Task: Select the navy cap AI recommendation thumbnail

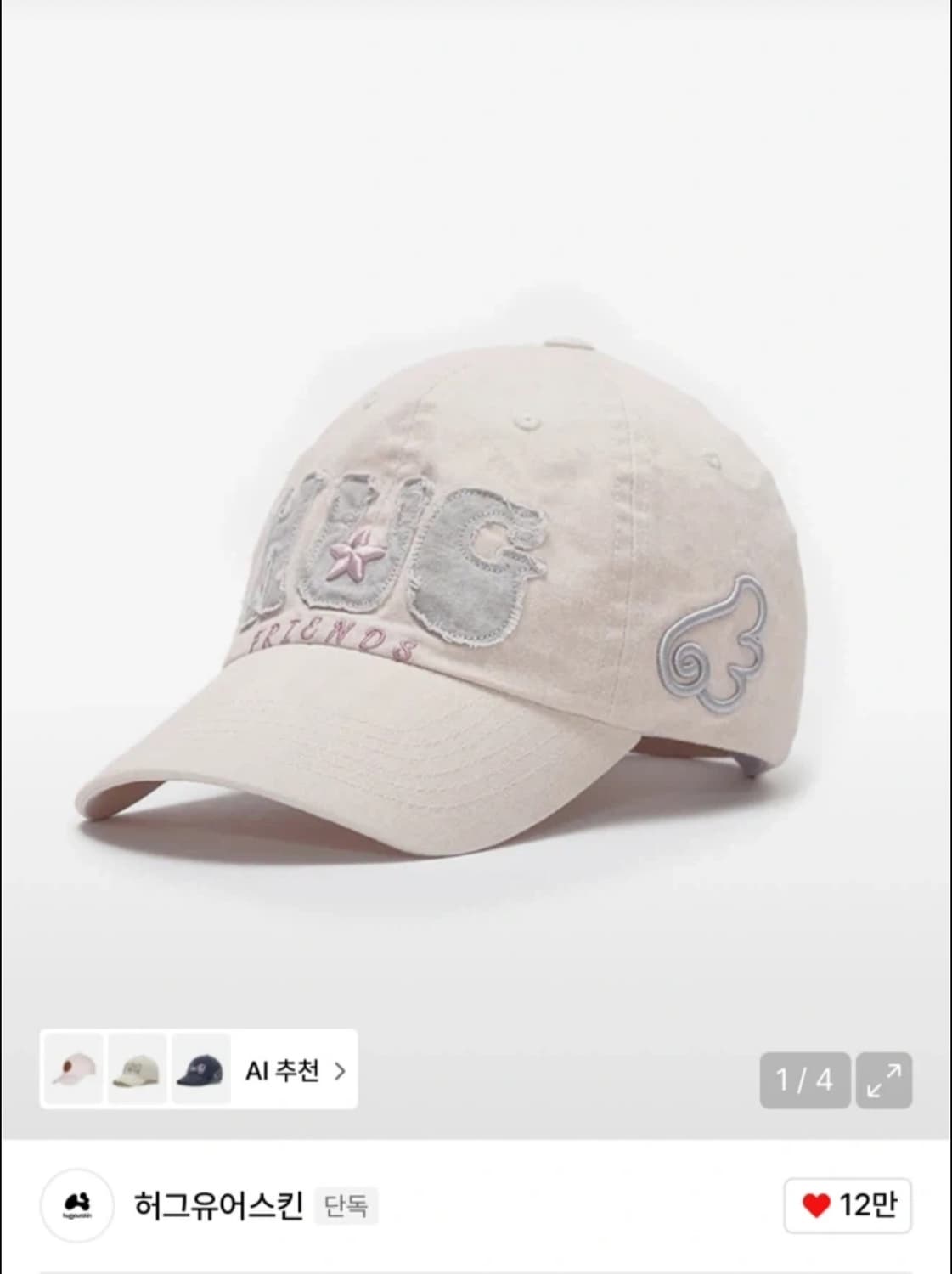Action: [201, 1068]
